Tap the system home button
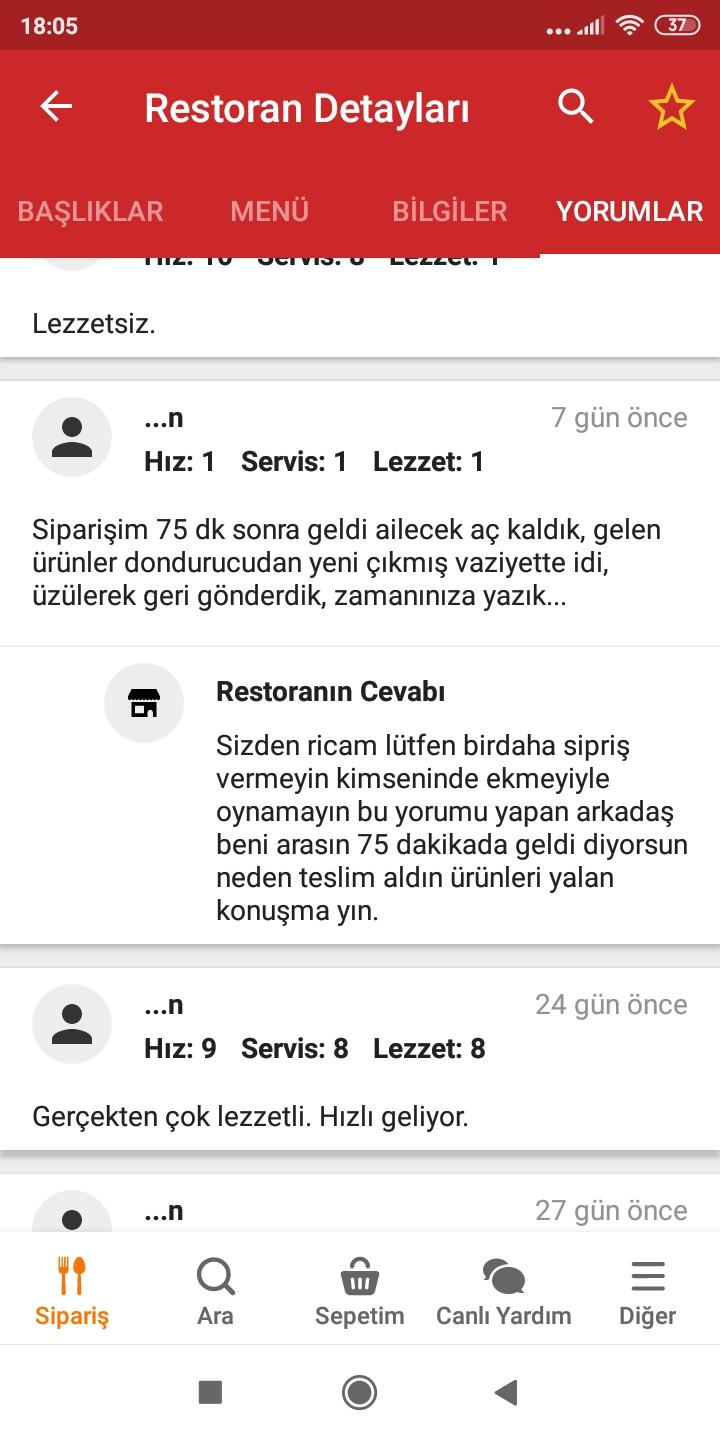 point(359,1392)
